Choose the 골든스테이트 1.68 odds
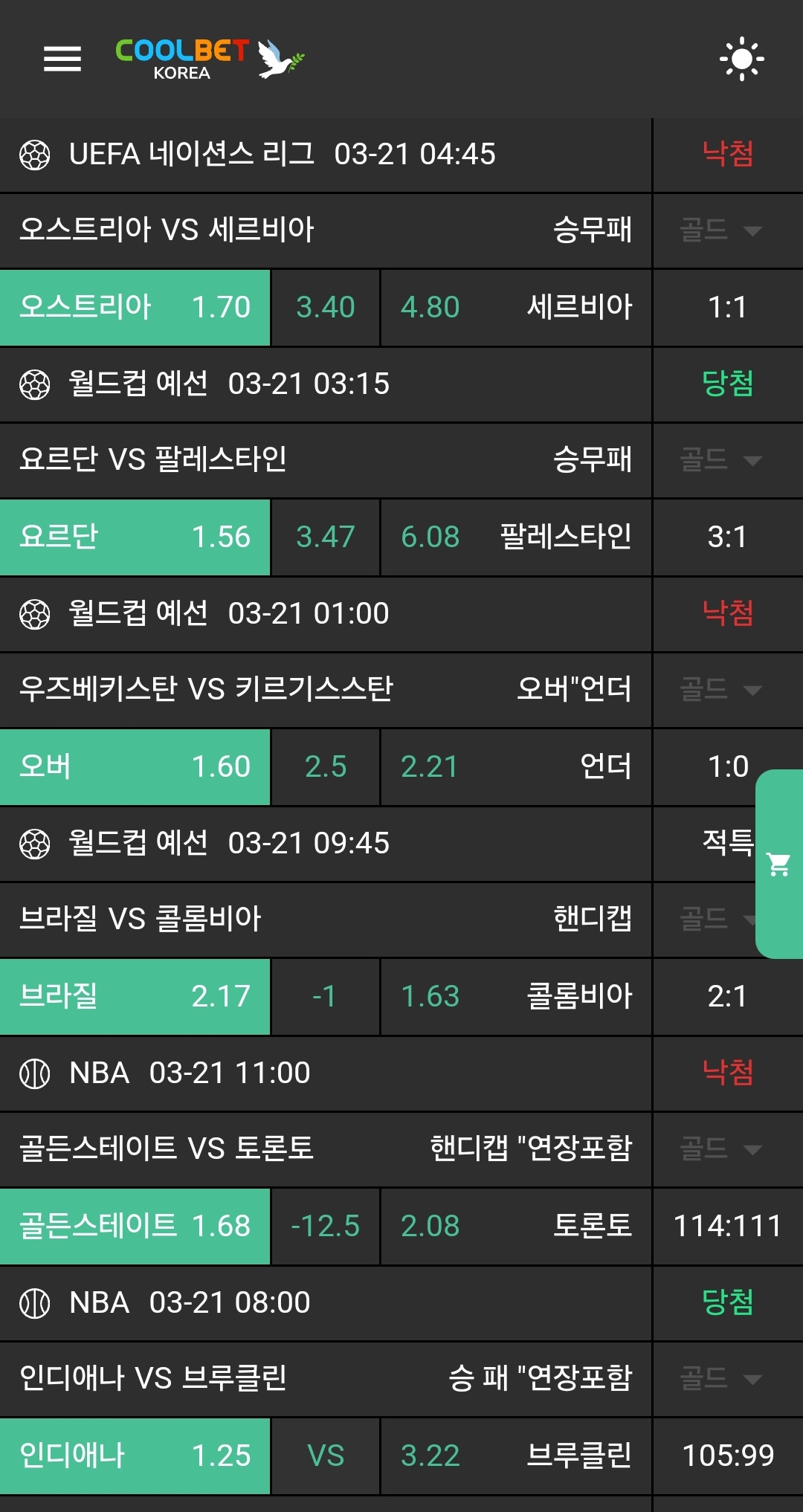This screenshot has height=1512, width=803. pos(135,1226)
